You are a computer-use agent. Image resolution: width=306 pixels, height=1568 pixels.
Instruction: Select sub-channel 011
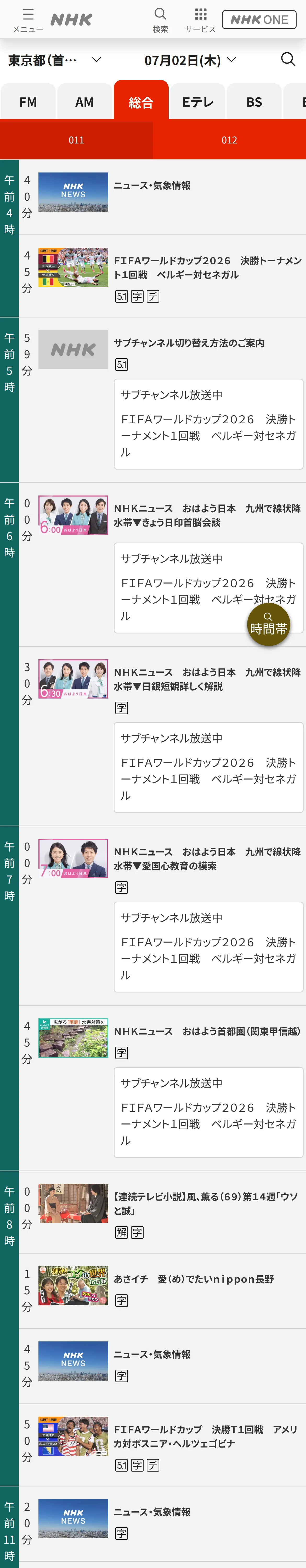[x=76, y=140]
